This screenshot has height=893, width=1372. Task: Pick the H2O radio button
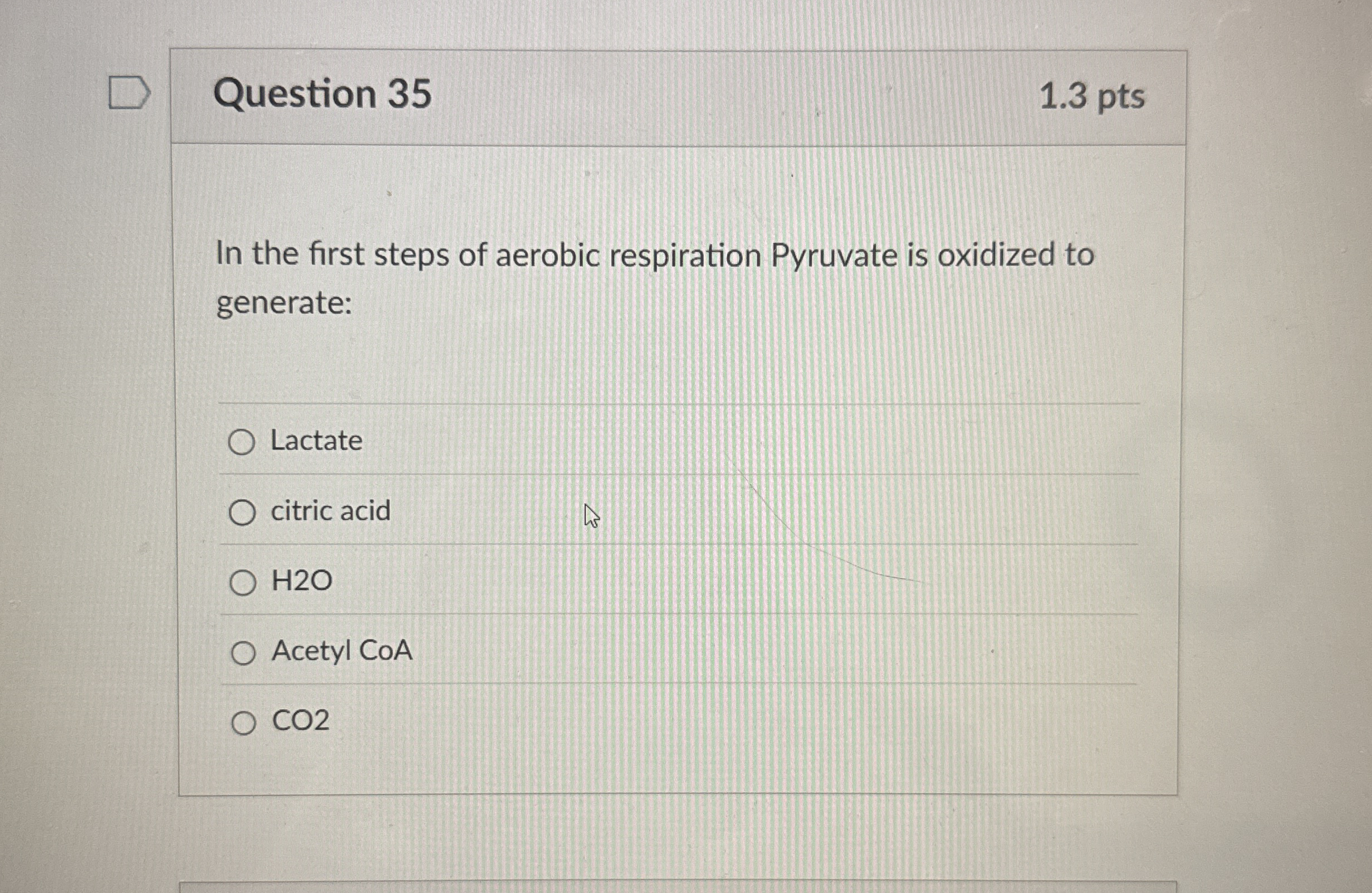pos(243,582)
